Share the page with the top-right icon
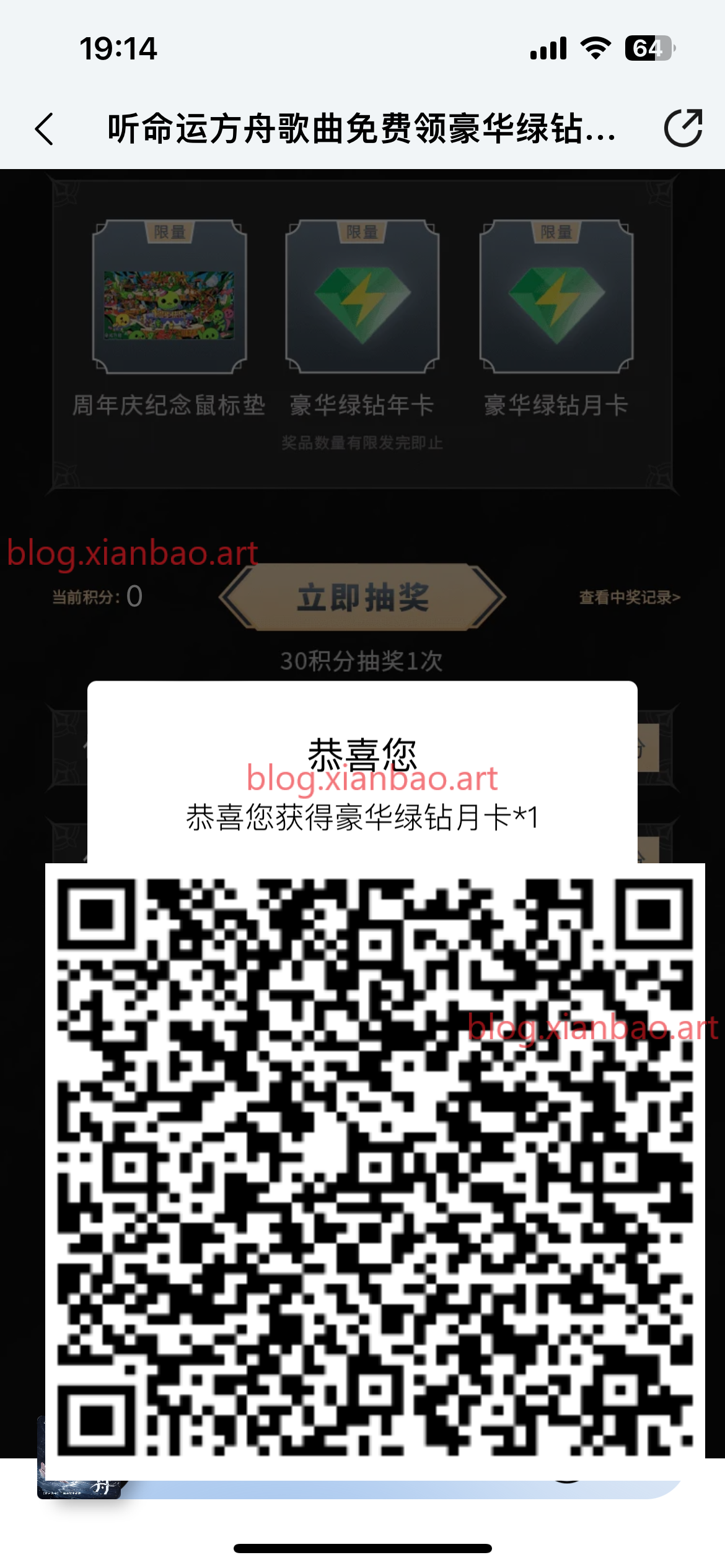The width and height of the screenshot is (725, 1568). 683,128
